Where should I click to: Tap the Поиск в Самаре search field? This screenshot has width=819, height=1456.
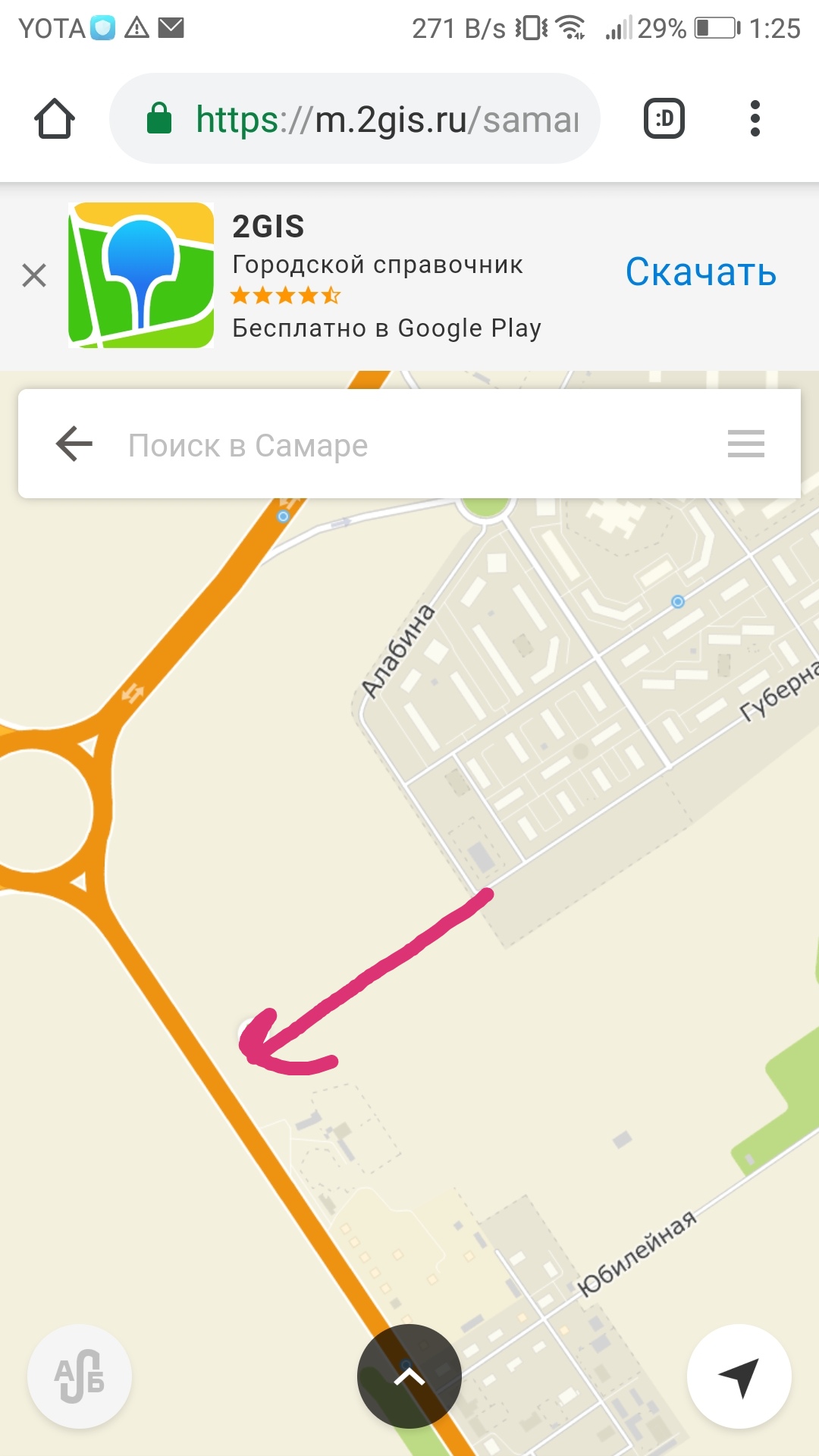(409, 445)
